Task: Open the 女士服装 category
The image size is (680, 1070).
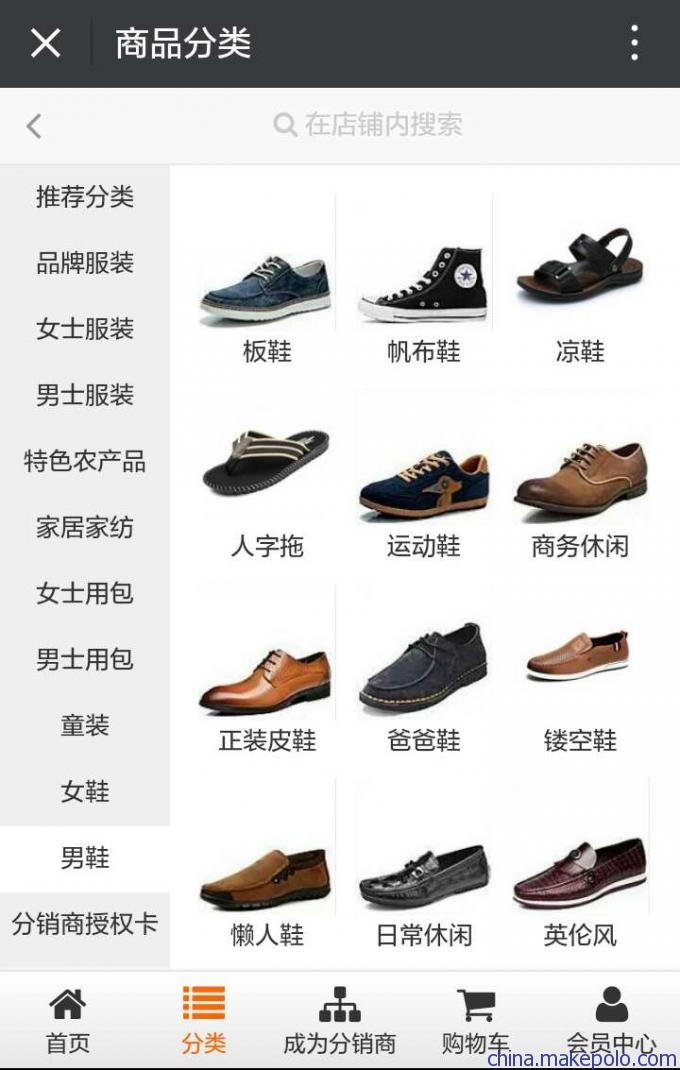Action: pyautogui.click(x=85, y=329)
